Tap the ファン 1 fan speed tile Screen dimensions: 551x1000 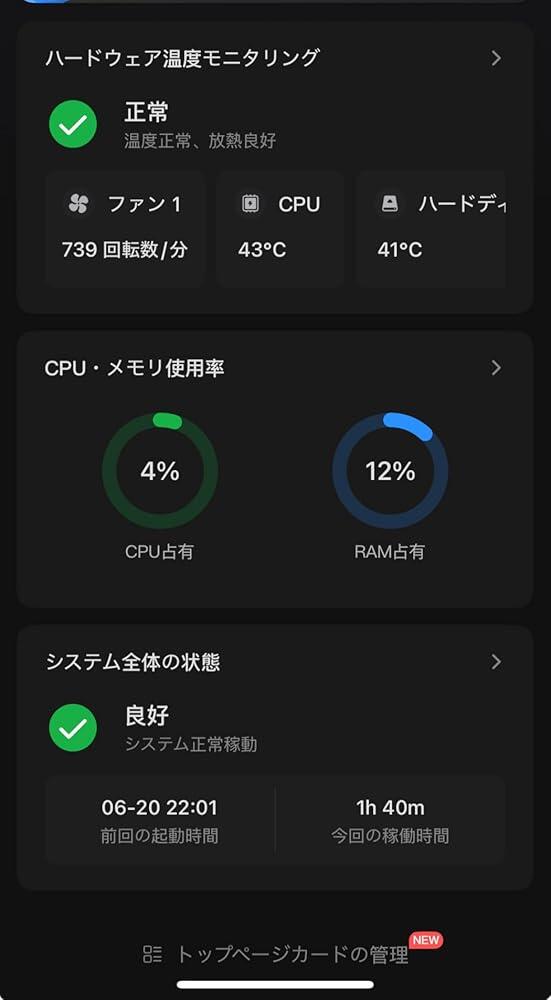click(125, 228)
